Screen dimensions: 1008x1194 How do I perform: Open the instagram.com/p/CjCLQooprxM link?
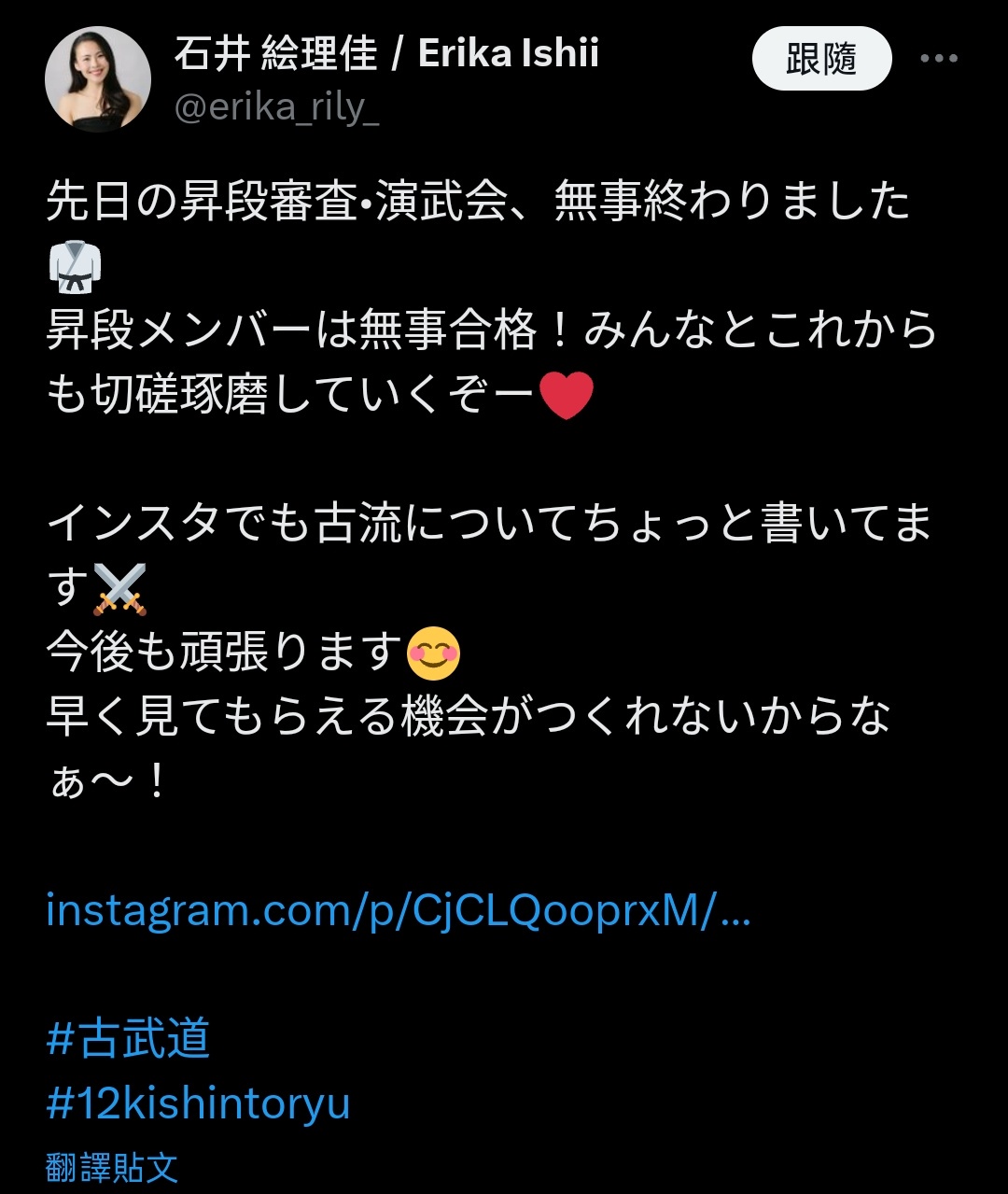pos(398,910)
